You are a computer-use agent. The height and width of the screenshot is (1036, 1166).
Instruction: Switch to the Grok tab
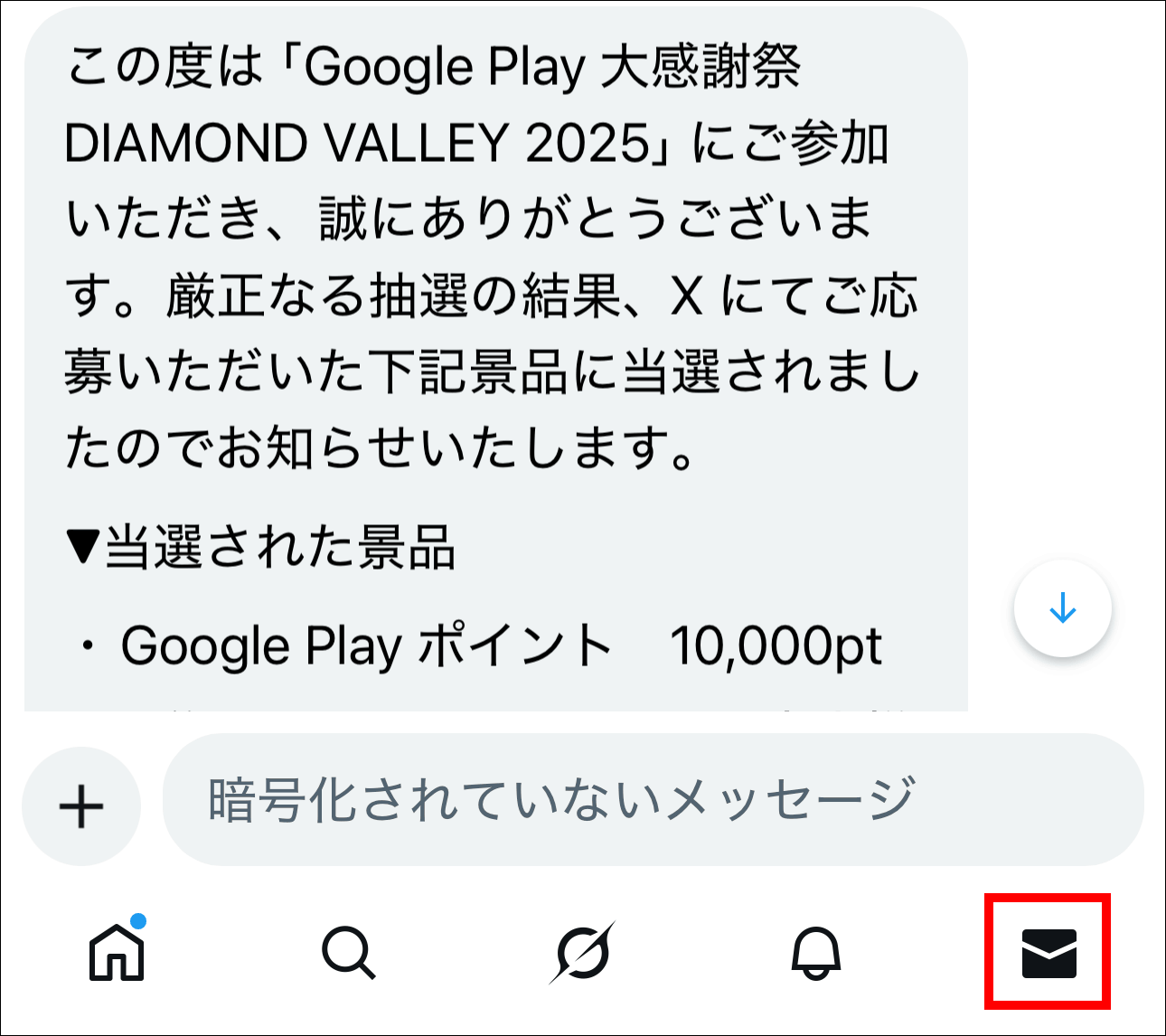[582, 953]
